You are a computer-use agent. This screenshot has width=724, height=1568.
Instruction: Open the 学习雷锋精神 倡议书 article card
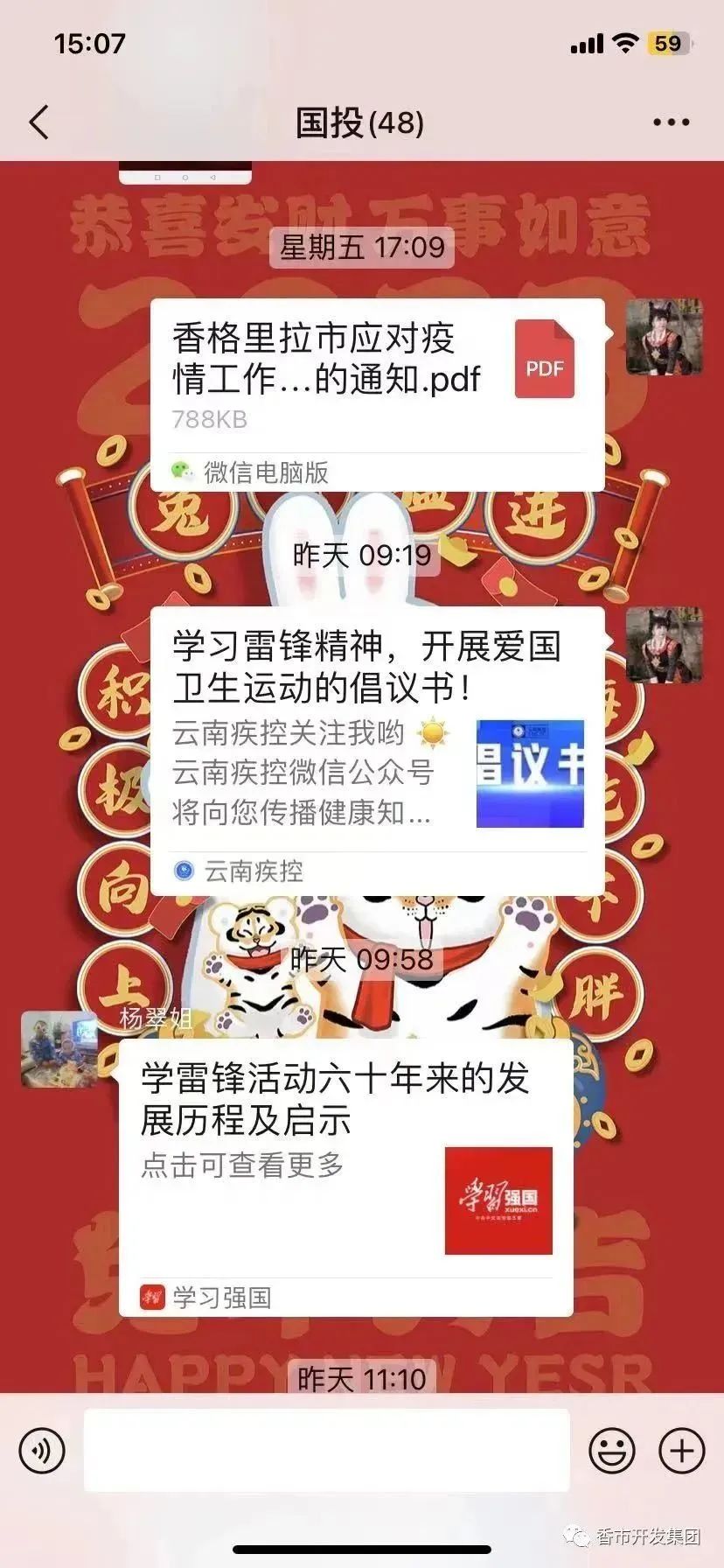click(377, 750)
